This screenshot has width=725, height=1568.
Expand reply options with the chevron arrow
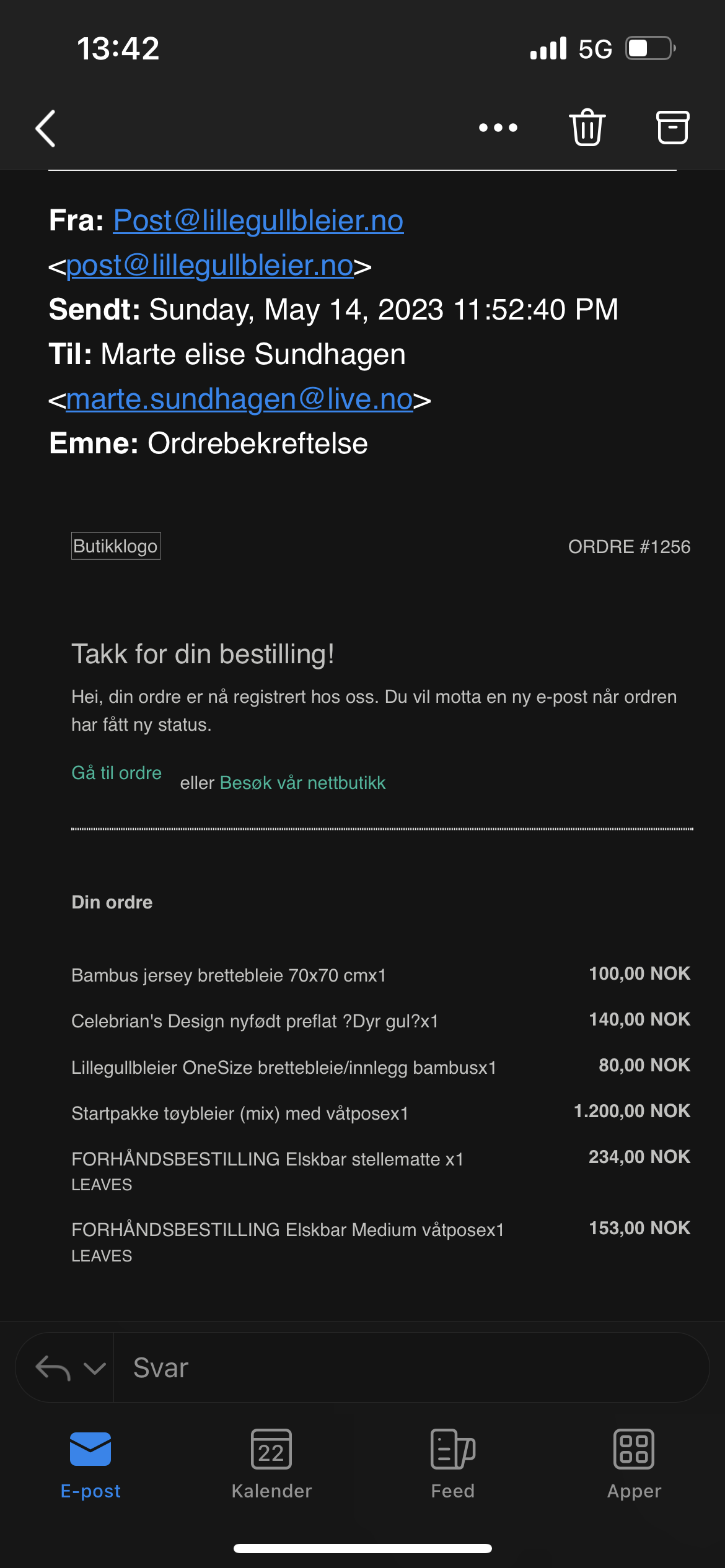(x=94, y=1368)
